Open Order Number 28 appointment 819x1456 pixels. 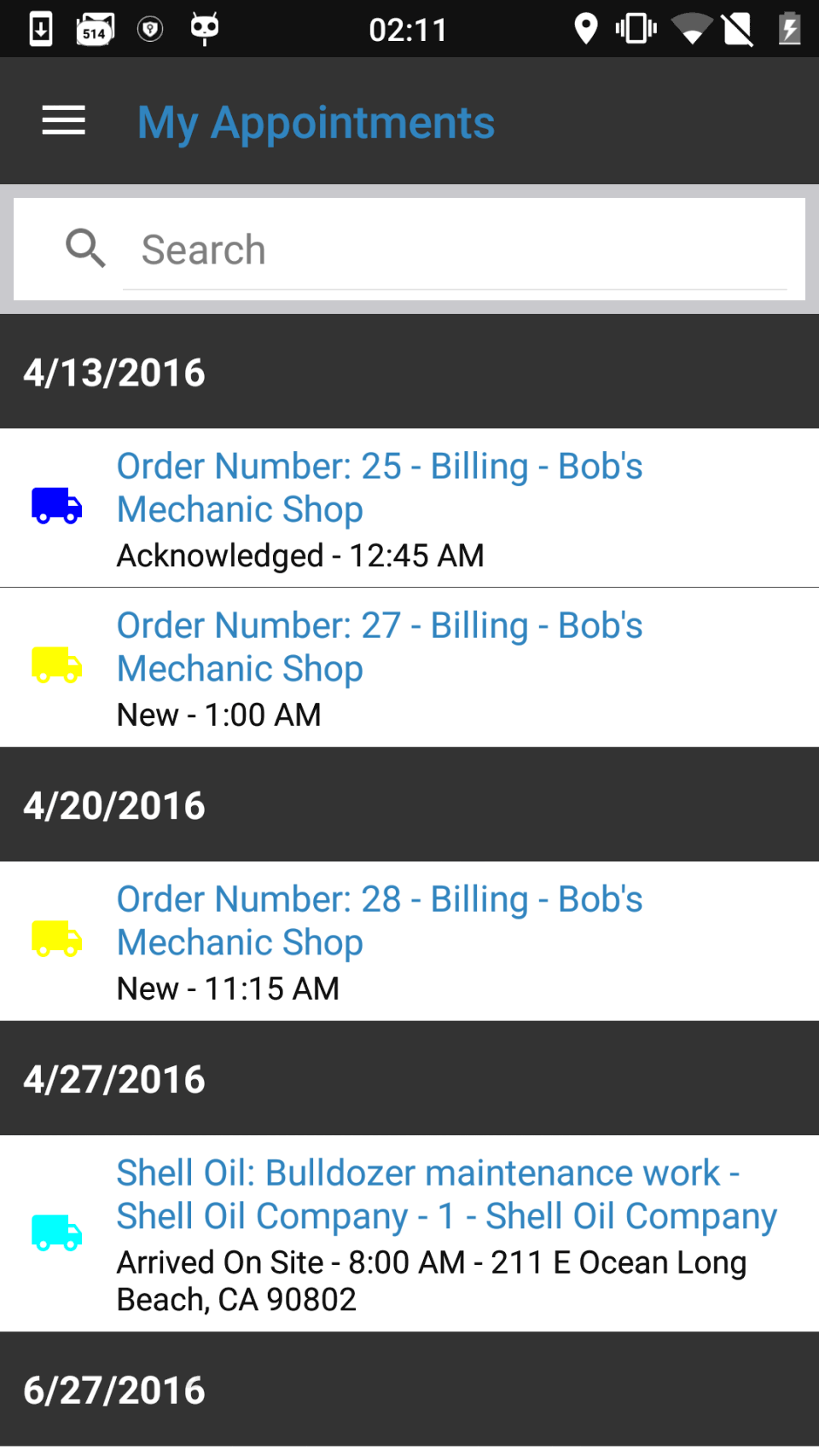point(380,941)
